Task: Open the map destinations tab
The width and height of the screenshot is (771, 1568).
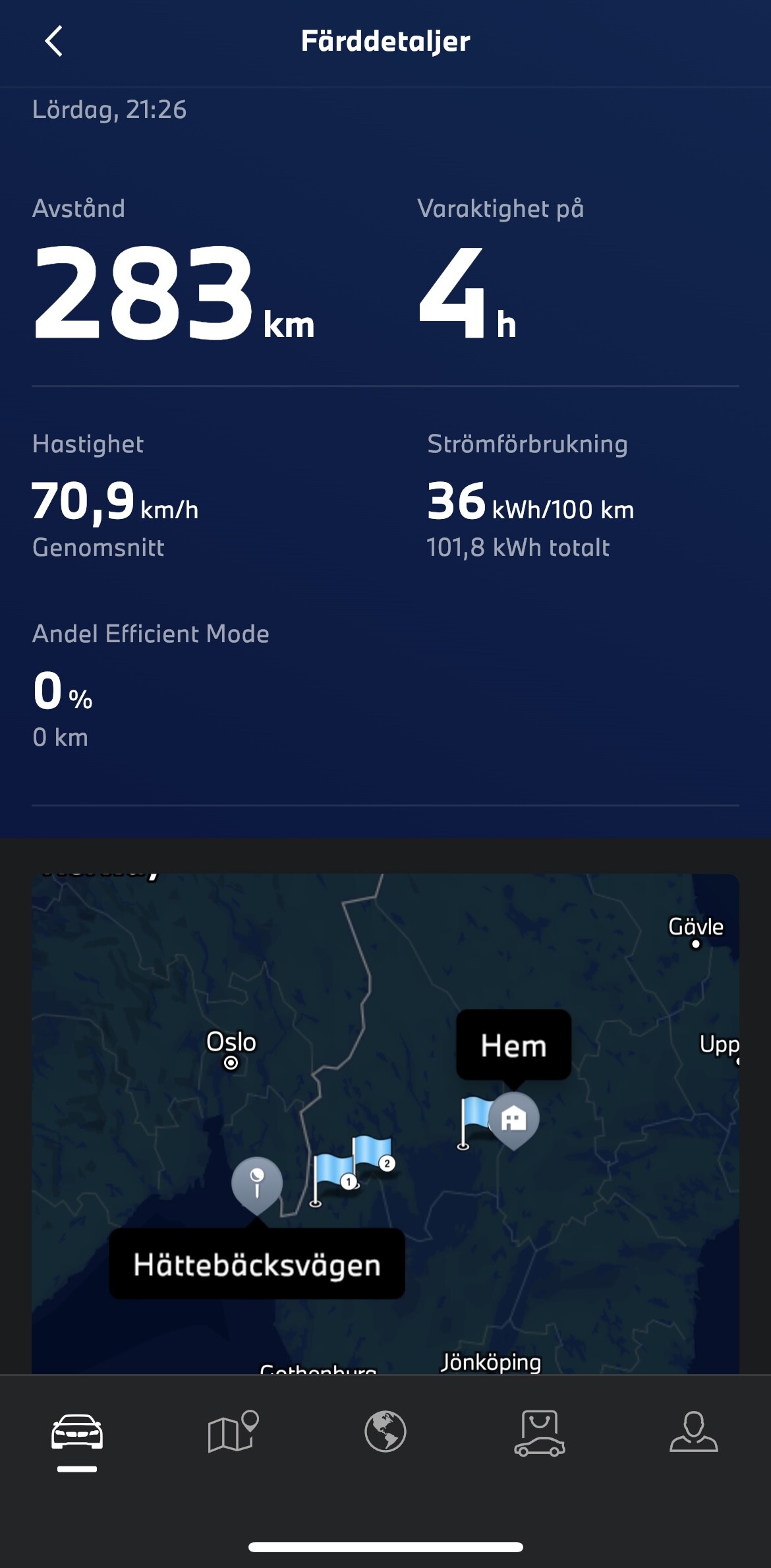Action: pyautogui.click(x=232, y=1432)
